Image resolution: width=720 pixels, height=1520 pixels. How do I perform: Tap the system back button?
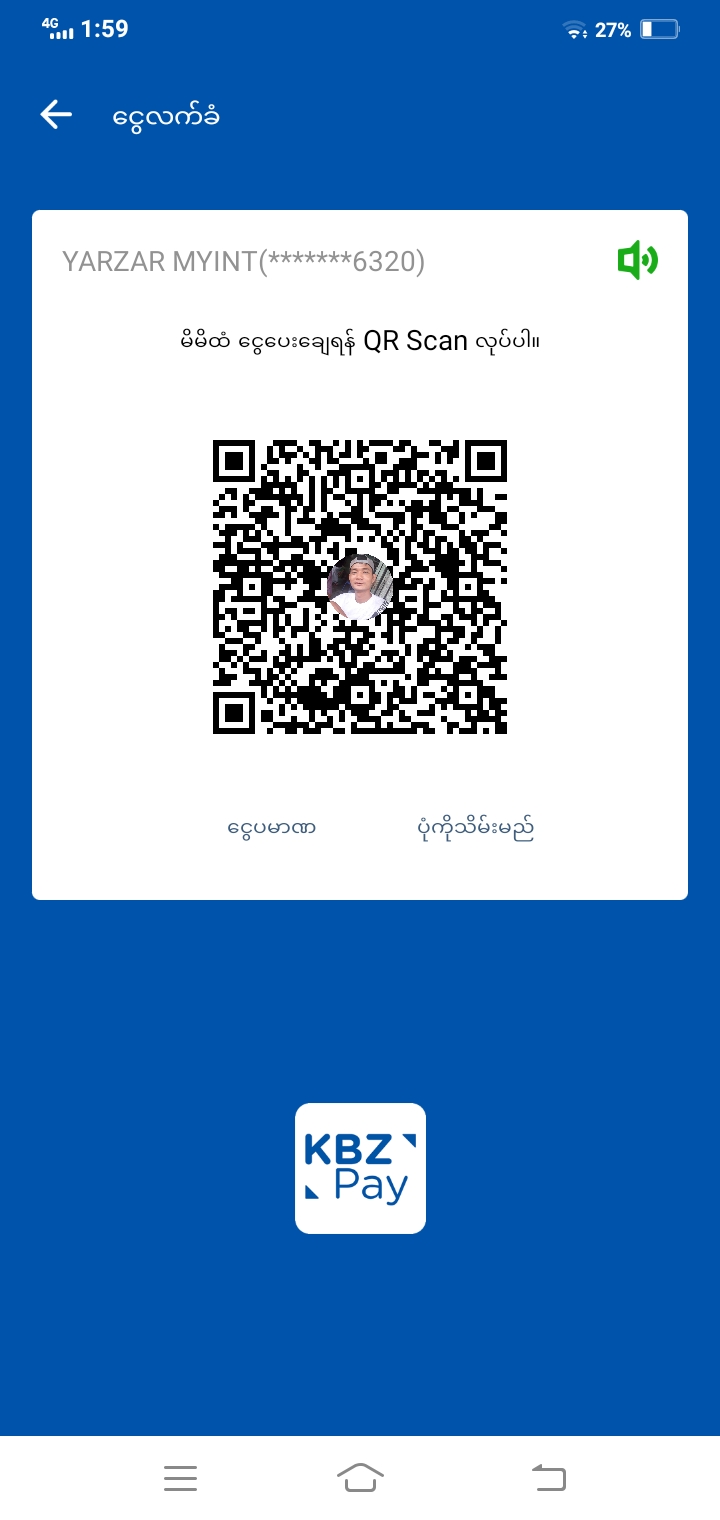click(548, 1477)
